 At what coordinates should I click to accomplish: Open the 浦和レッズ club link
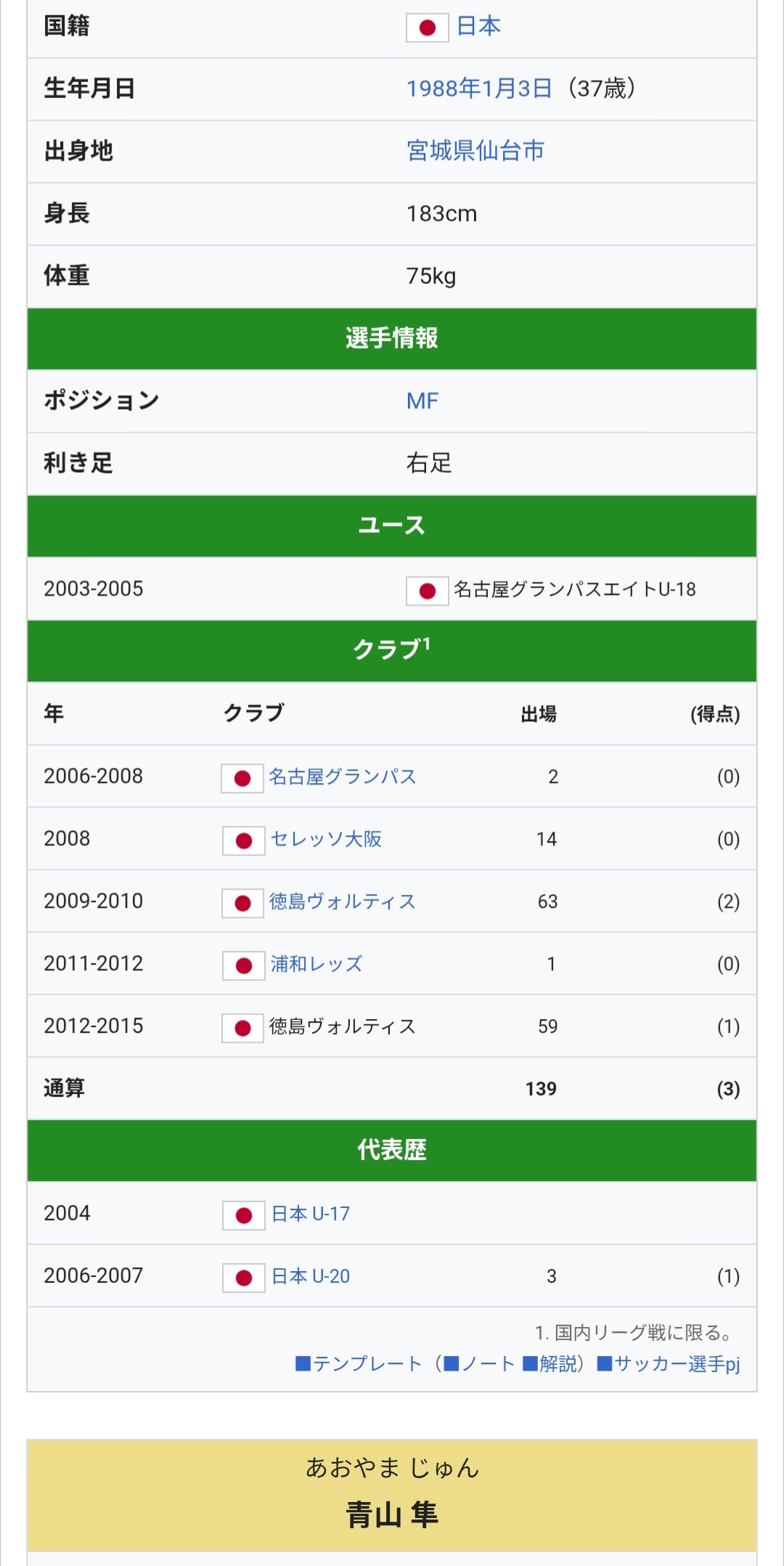317,964
